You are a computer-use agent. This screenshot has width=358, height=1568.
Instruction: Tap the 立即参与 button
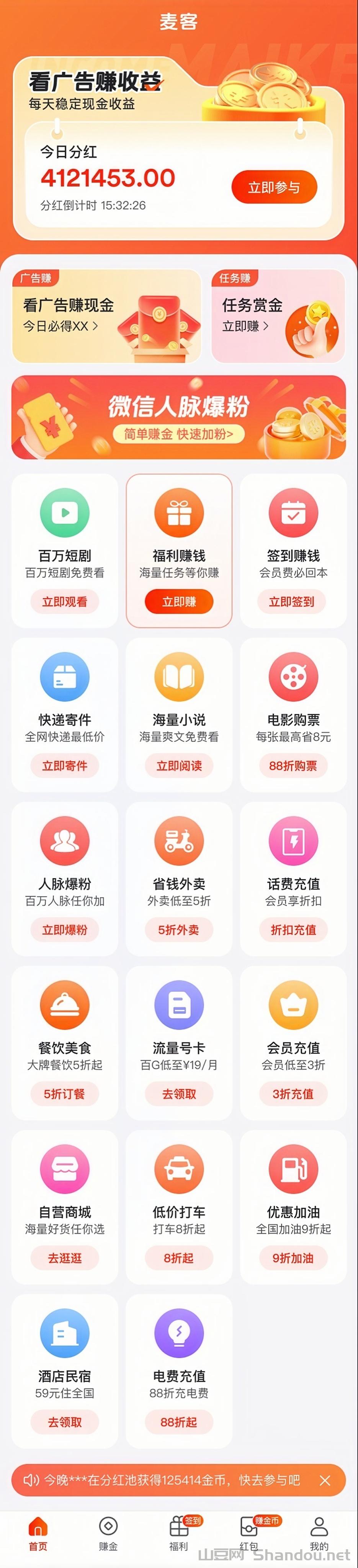point(274,187)
